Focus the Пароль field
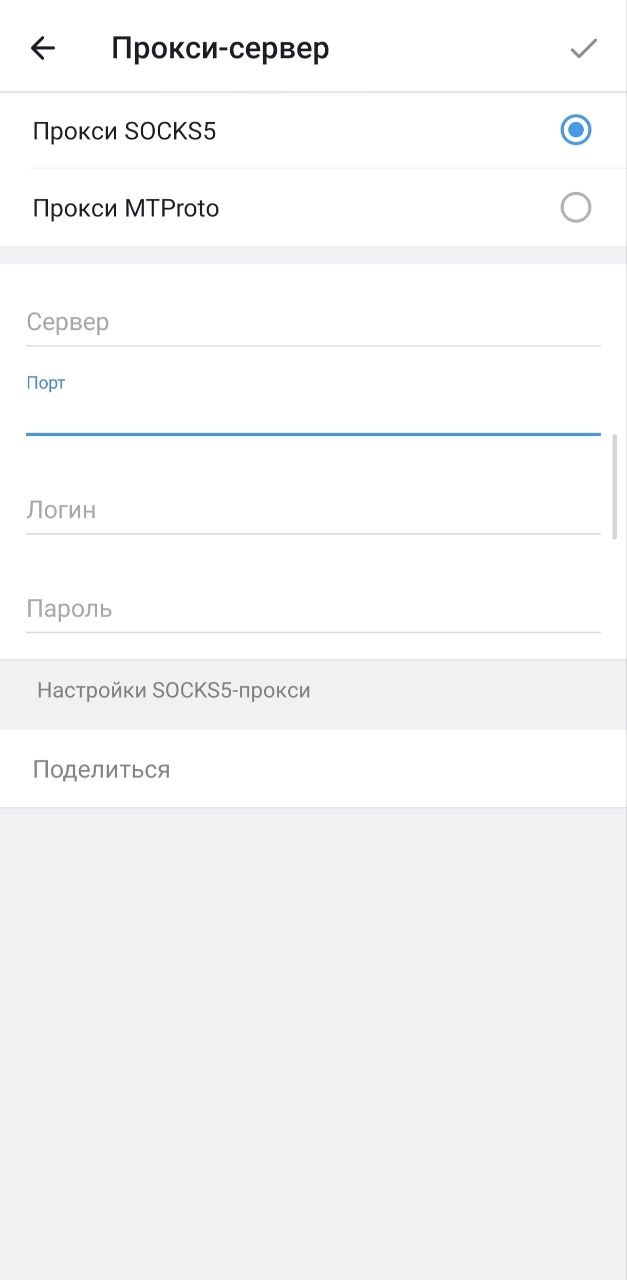 [312, 608]
